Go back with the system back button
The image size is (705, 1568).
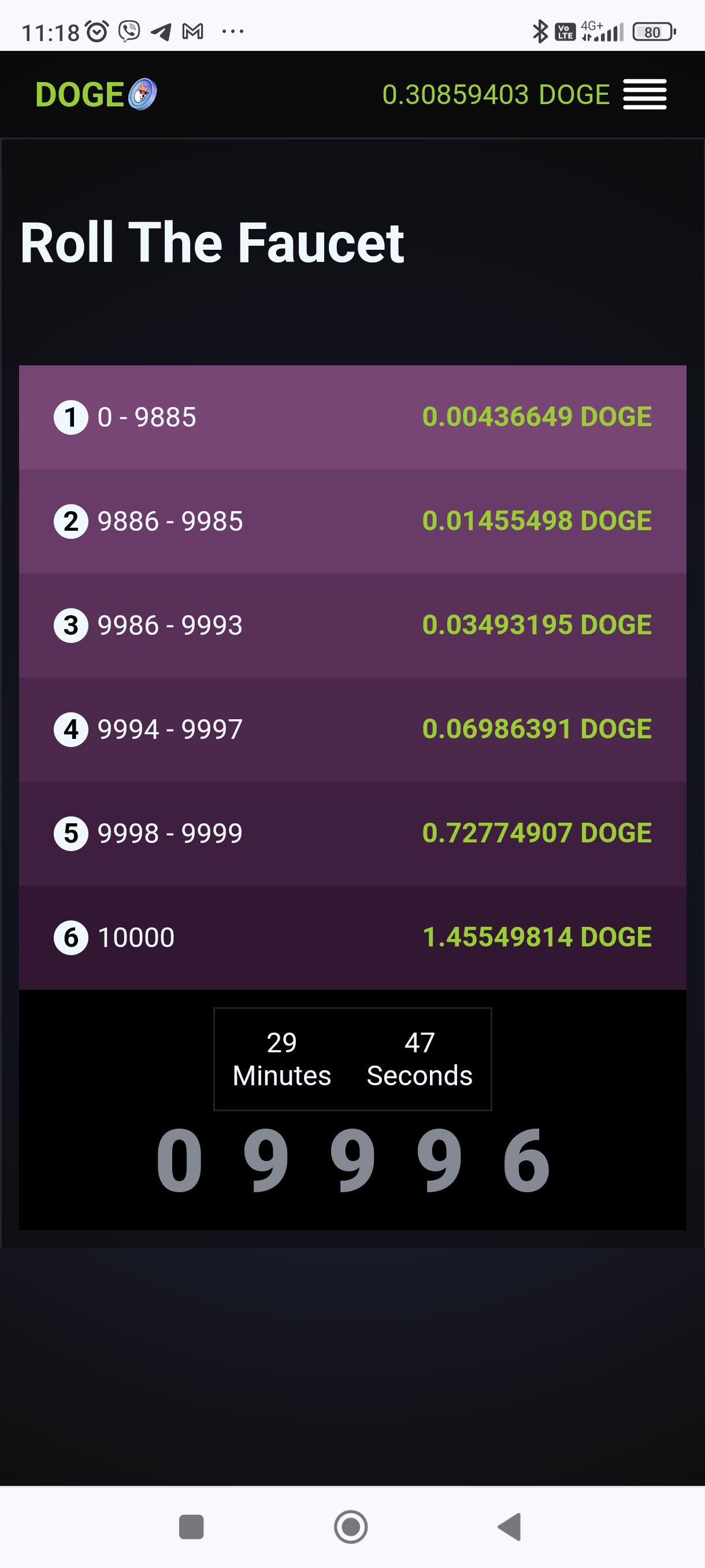click(x=510, y=1526)
